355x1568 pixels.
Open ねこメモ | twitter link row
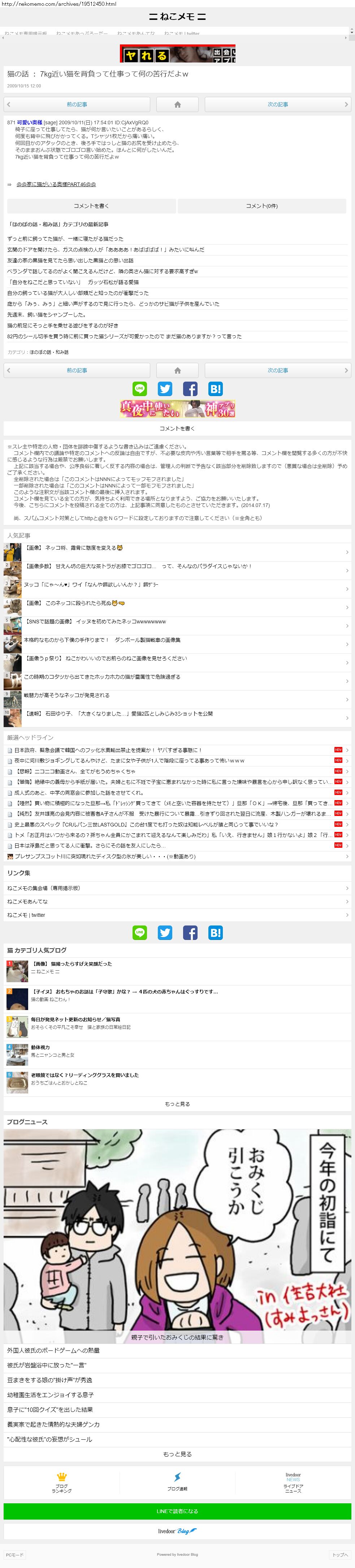click(26, 915)
